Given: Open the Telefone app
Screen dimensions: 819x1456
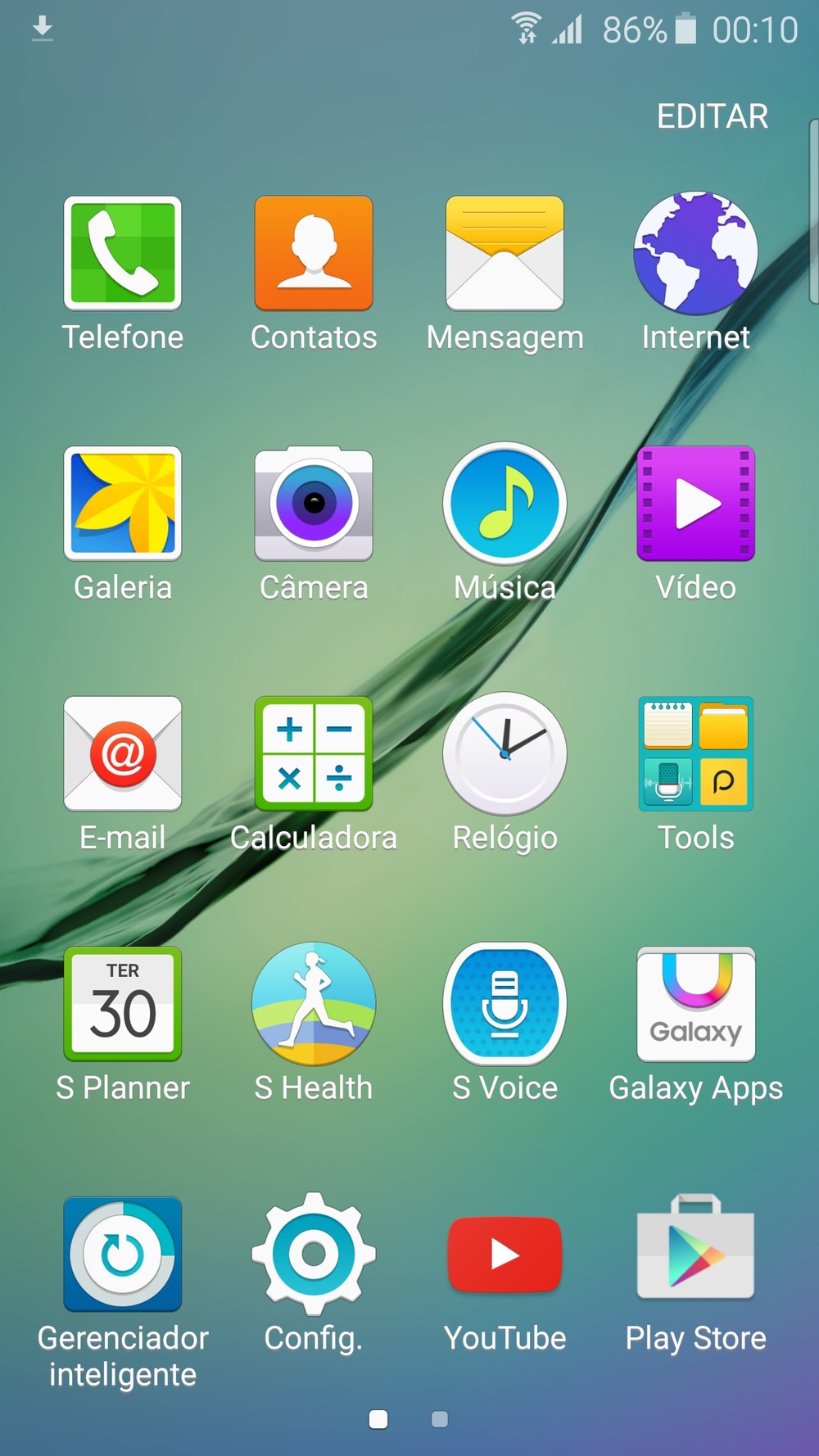Looking at the screenshot, I should [x=123, y=254].
